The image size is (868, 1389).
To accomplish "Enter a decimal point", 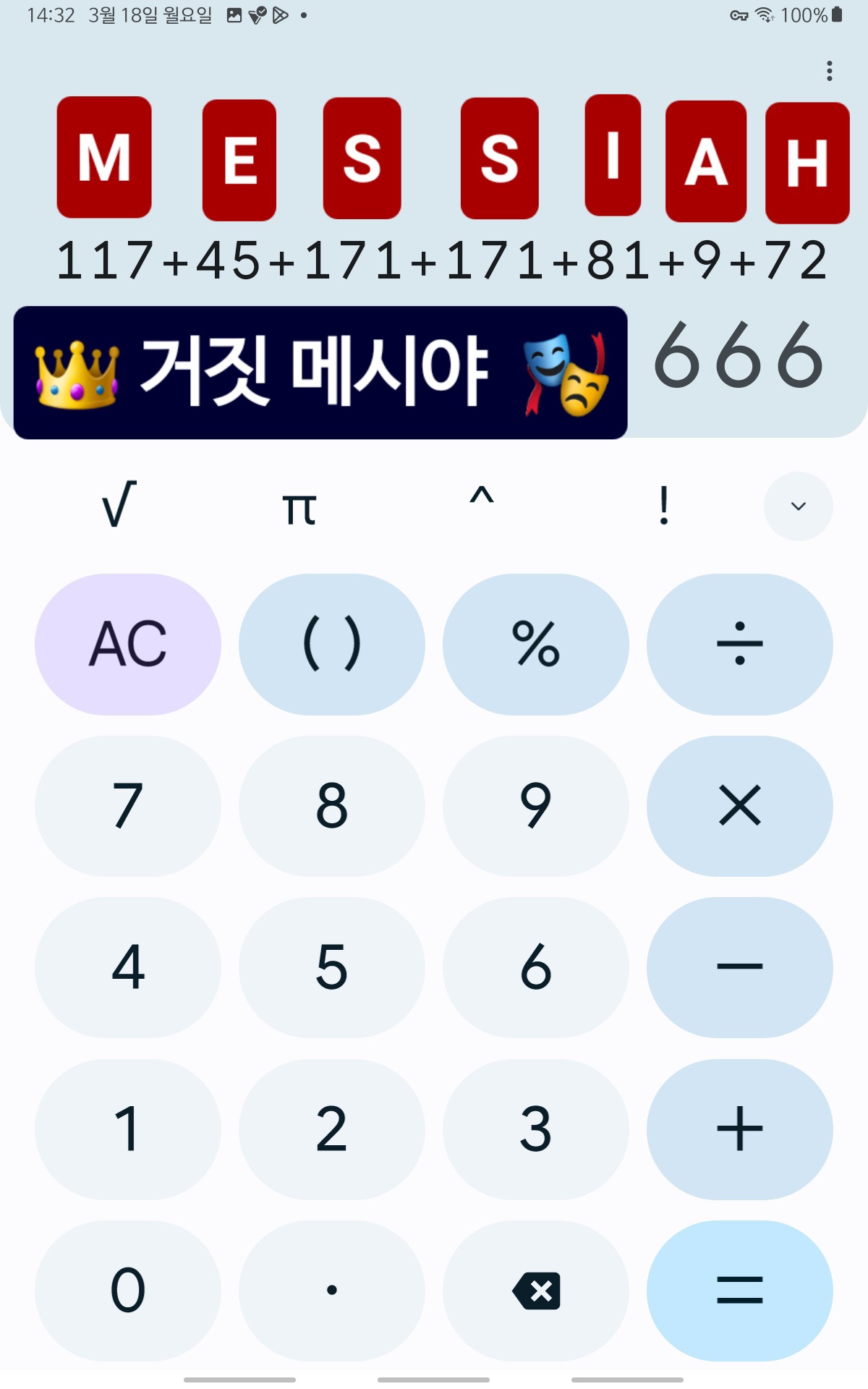I will pos(332,1291).
